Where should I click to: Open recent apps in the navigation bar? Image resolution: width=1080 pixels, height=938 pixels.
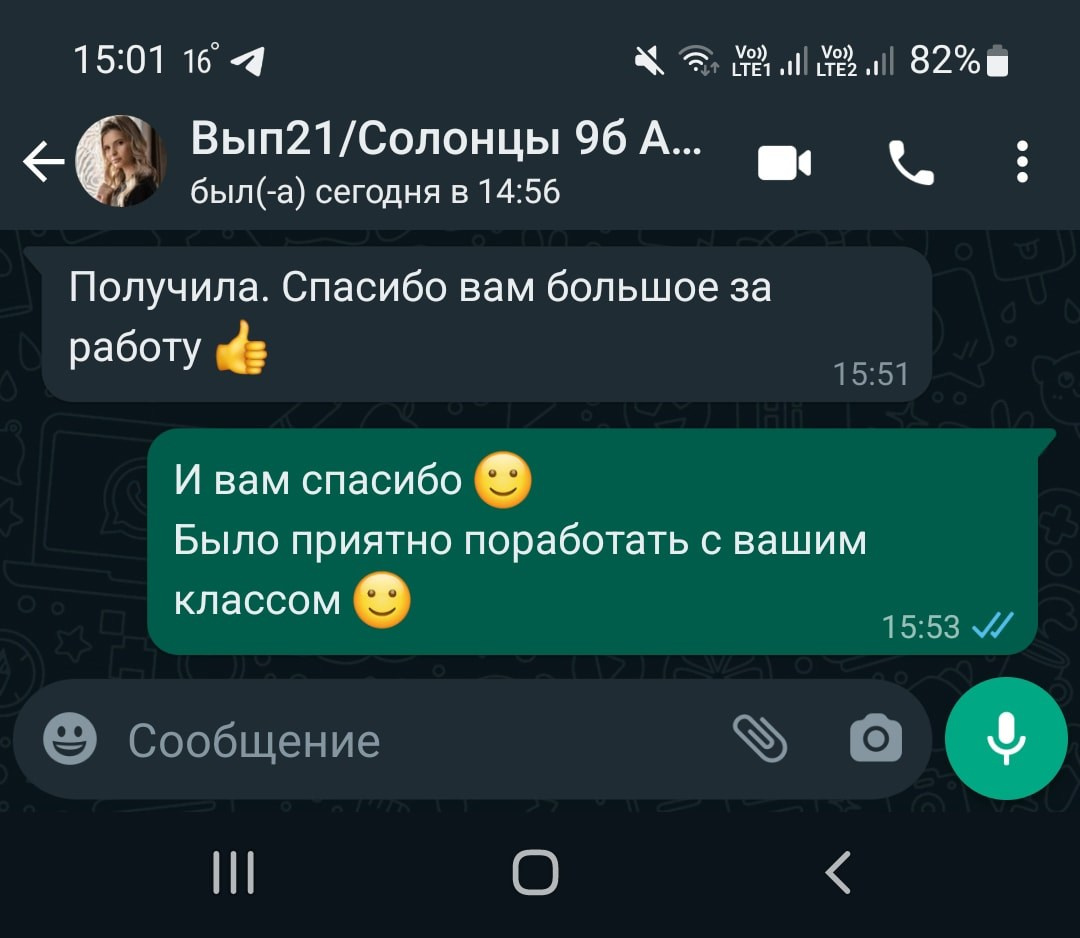pos(235,872)
